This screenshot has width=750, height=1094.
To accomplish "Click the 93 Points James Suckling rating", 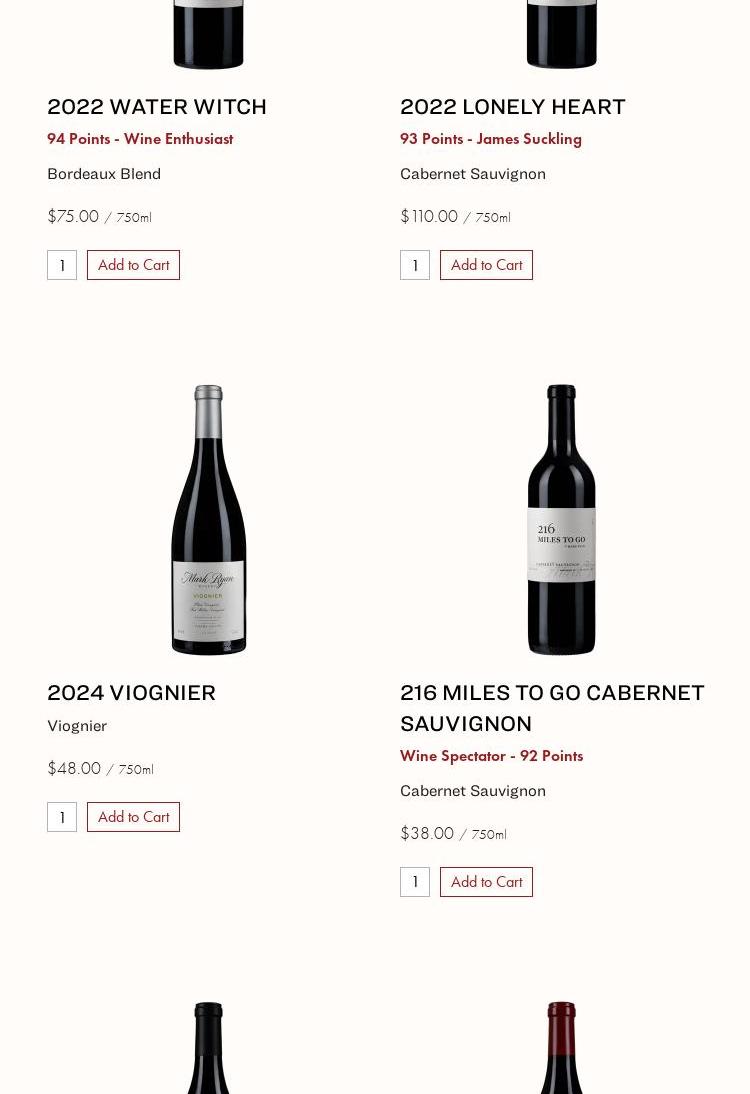I will [x=491, y=139].
